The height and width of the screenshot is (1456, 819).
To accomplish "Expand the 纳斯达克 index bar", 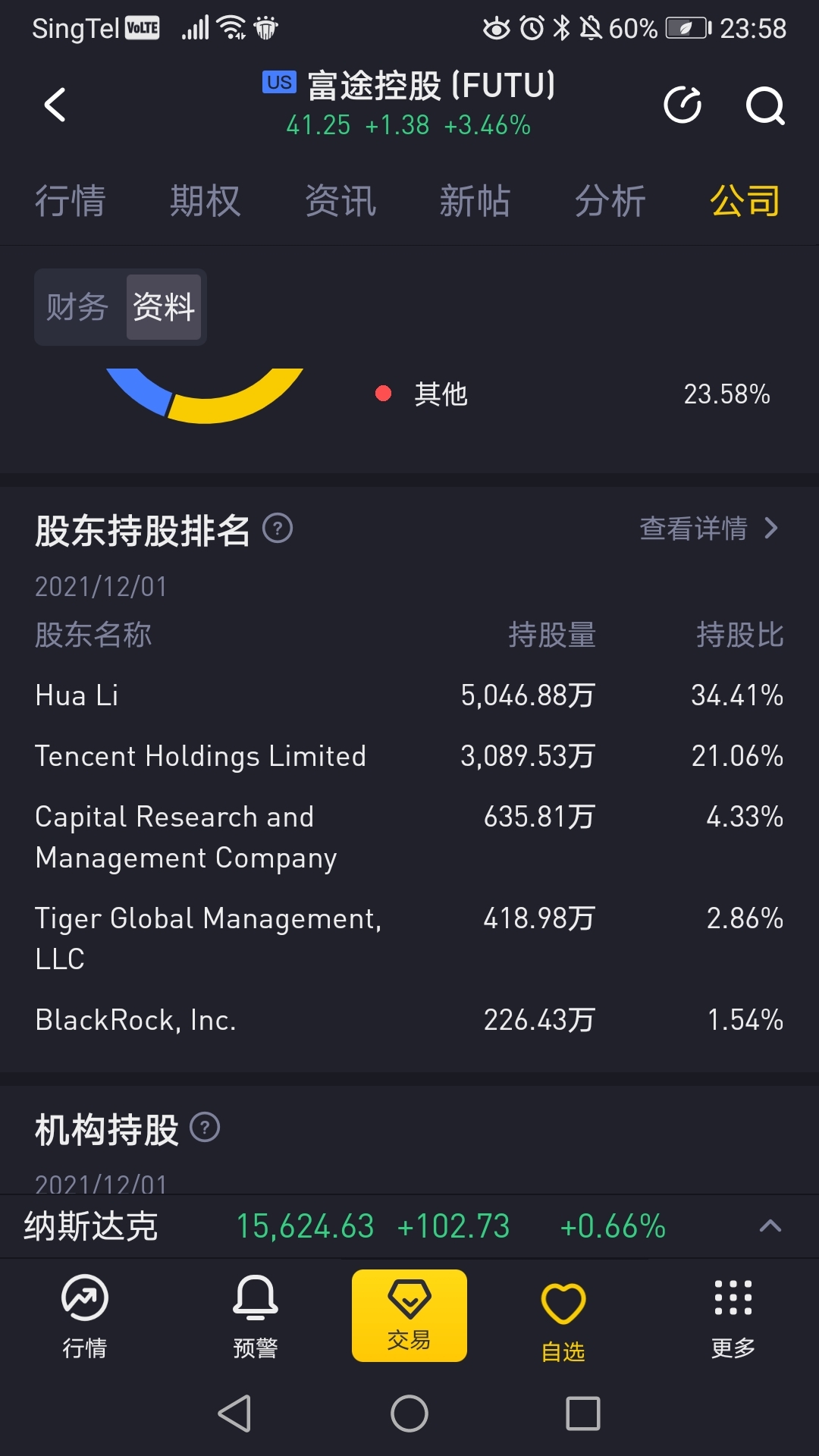I will point(770,1225).
